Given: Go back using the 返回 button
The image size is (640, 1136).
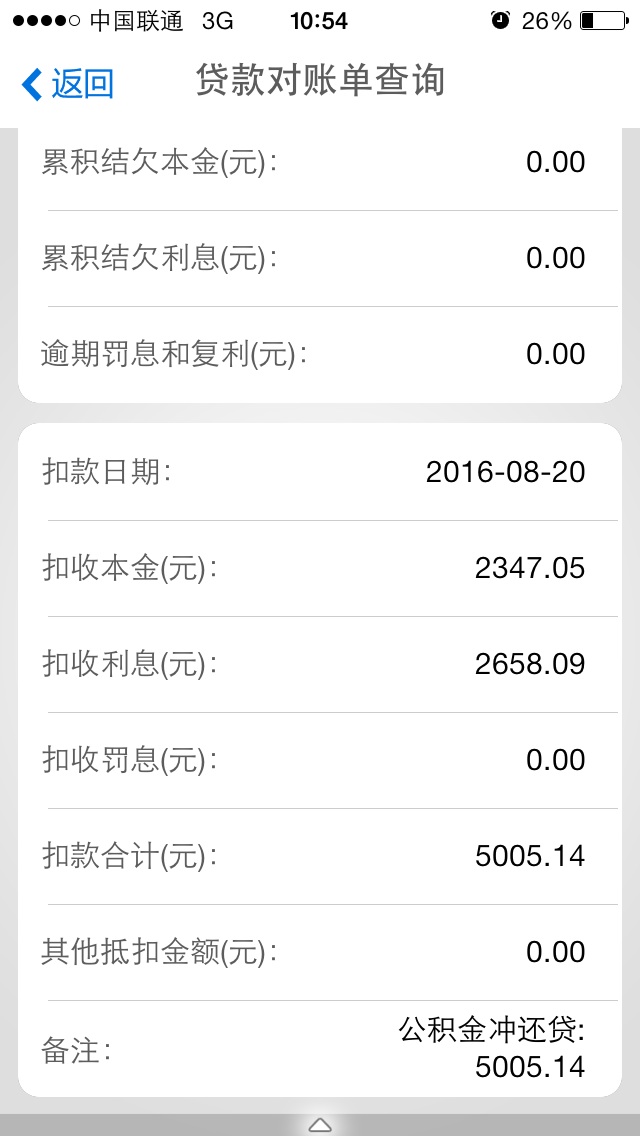Looking at the screenshot, I should click(68, 84).
